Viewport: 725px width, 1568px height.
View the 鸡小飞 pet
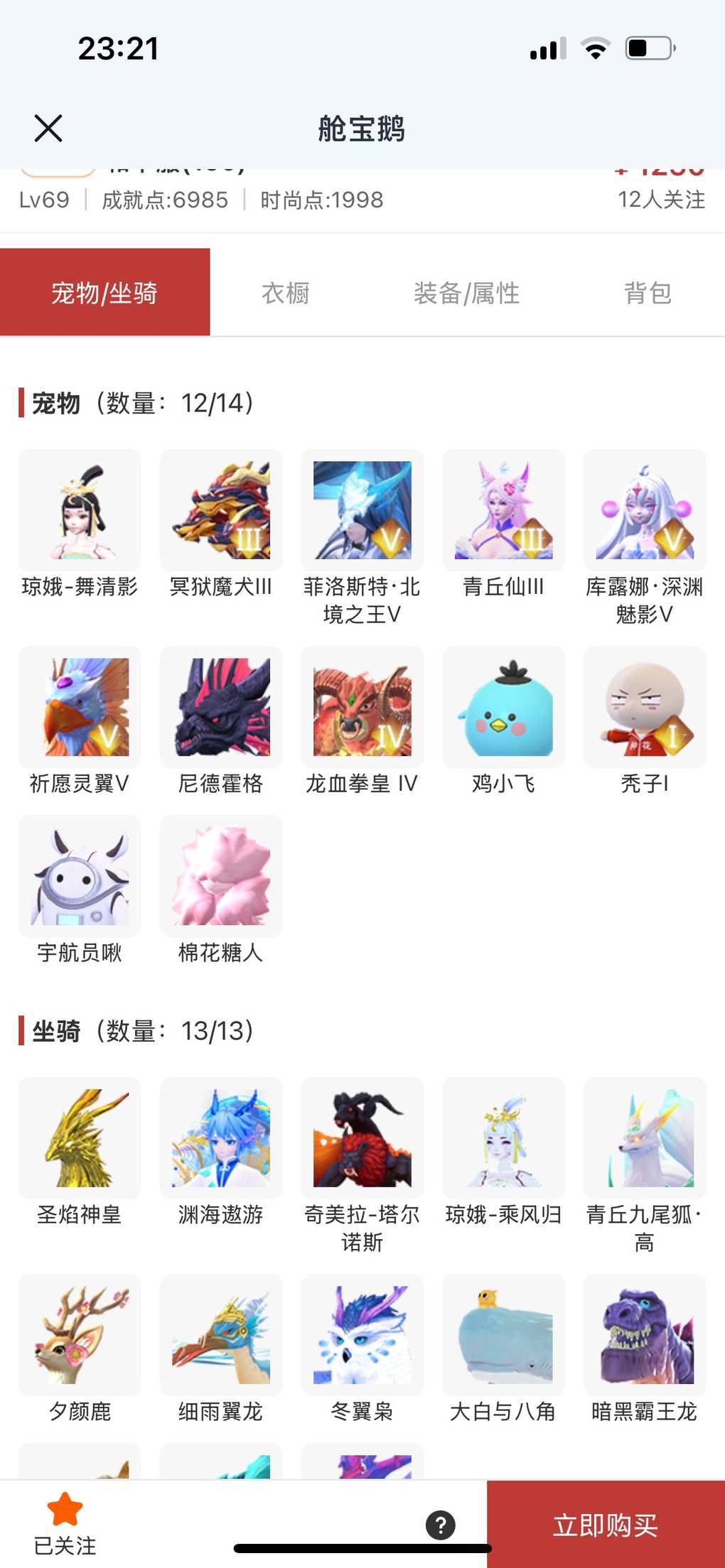(x=503, y=707)
